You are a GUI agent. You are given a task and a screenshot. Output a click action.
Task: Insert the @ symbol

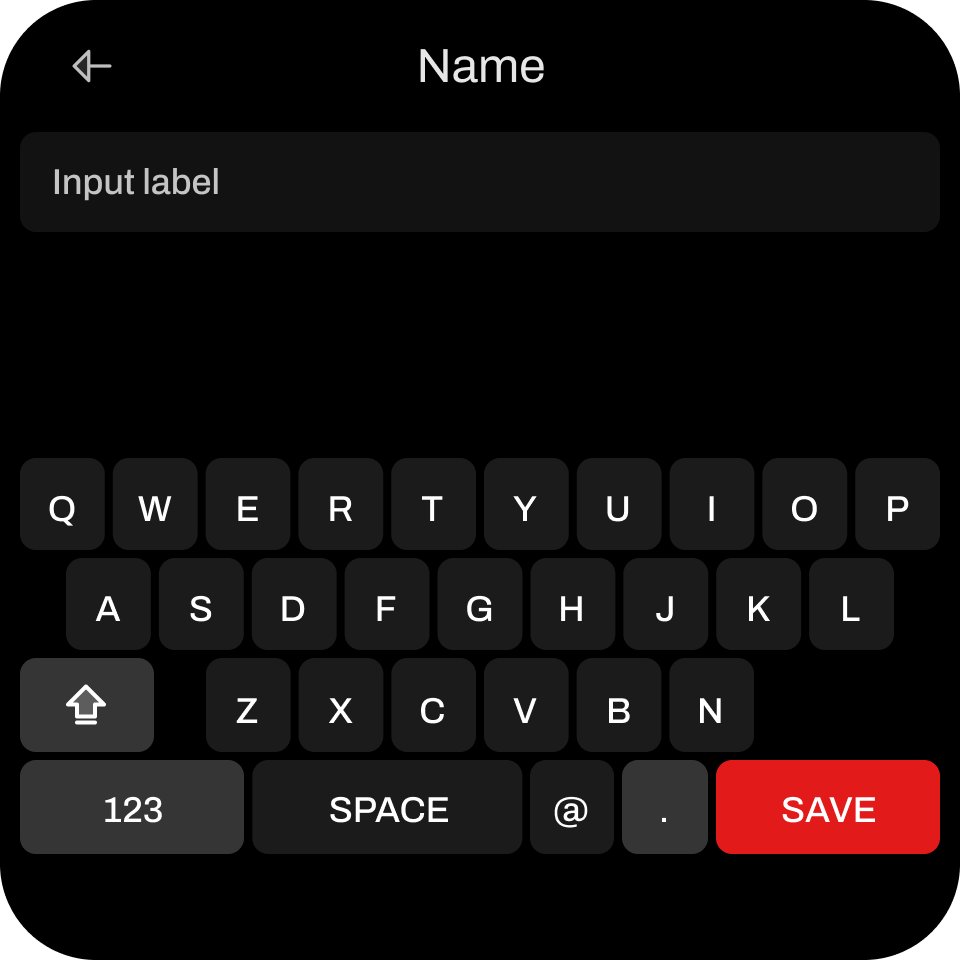[572, 808]
